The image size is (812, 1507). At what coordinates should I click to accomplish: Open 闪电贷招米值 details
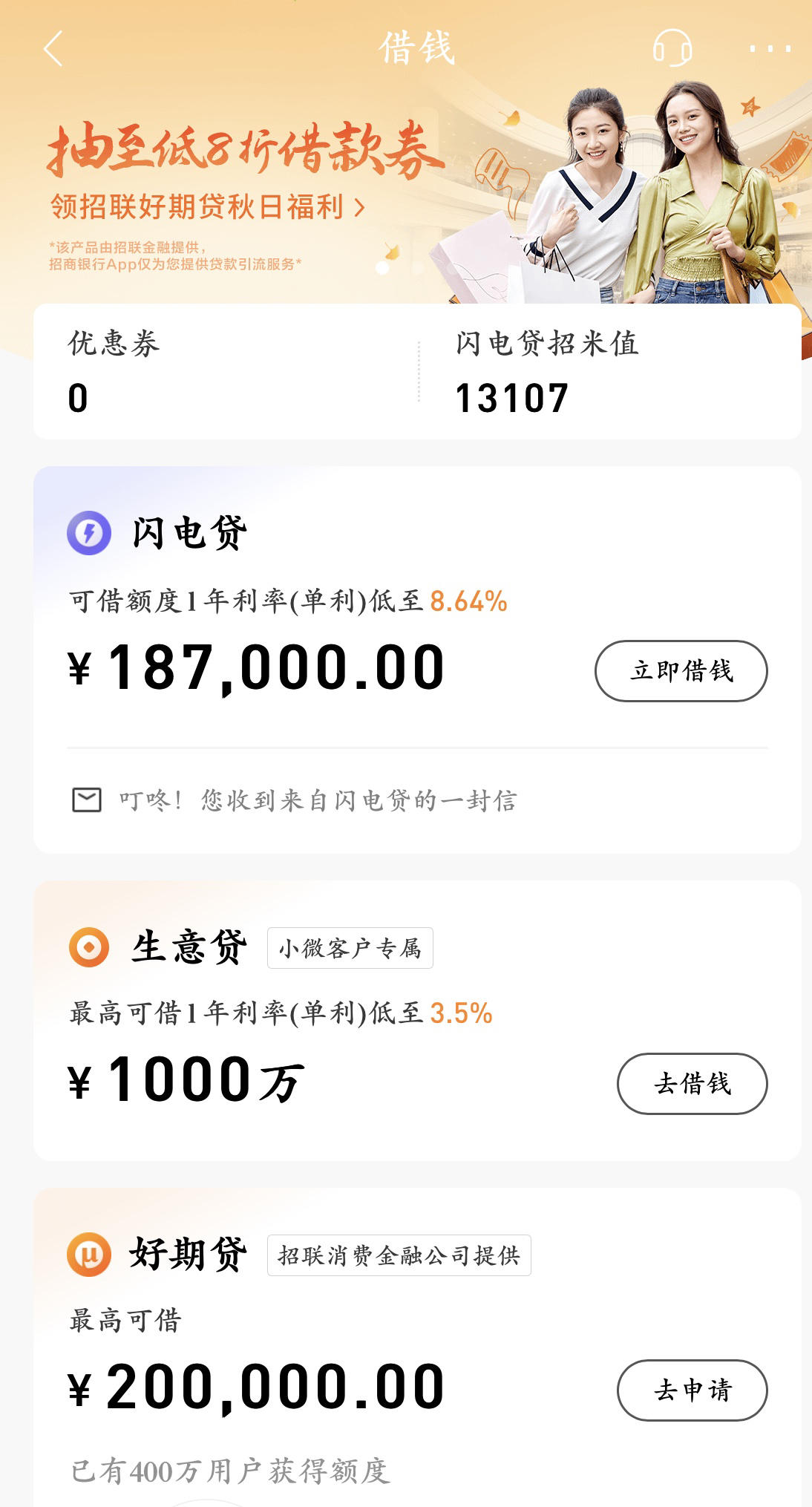click(x=610, y=371)
